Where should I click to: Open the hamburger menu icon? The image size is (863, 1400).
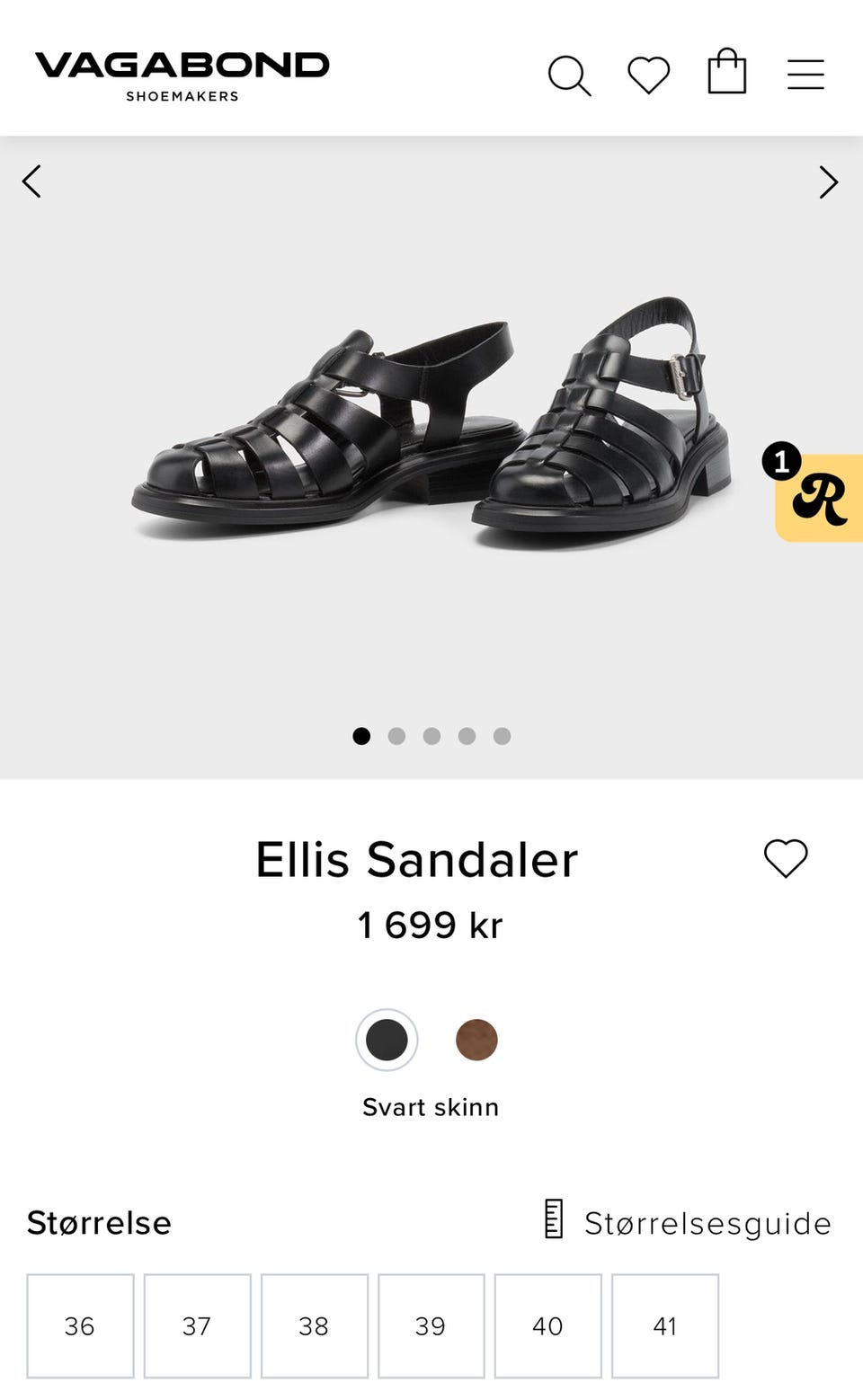click(805, 75)
